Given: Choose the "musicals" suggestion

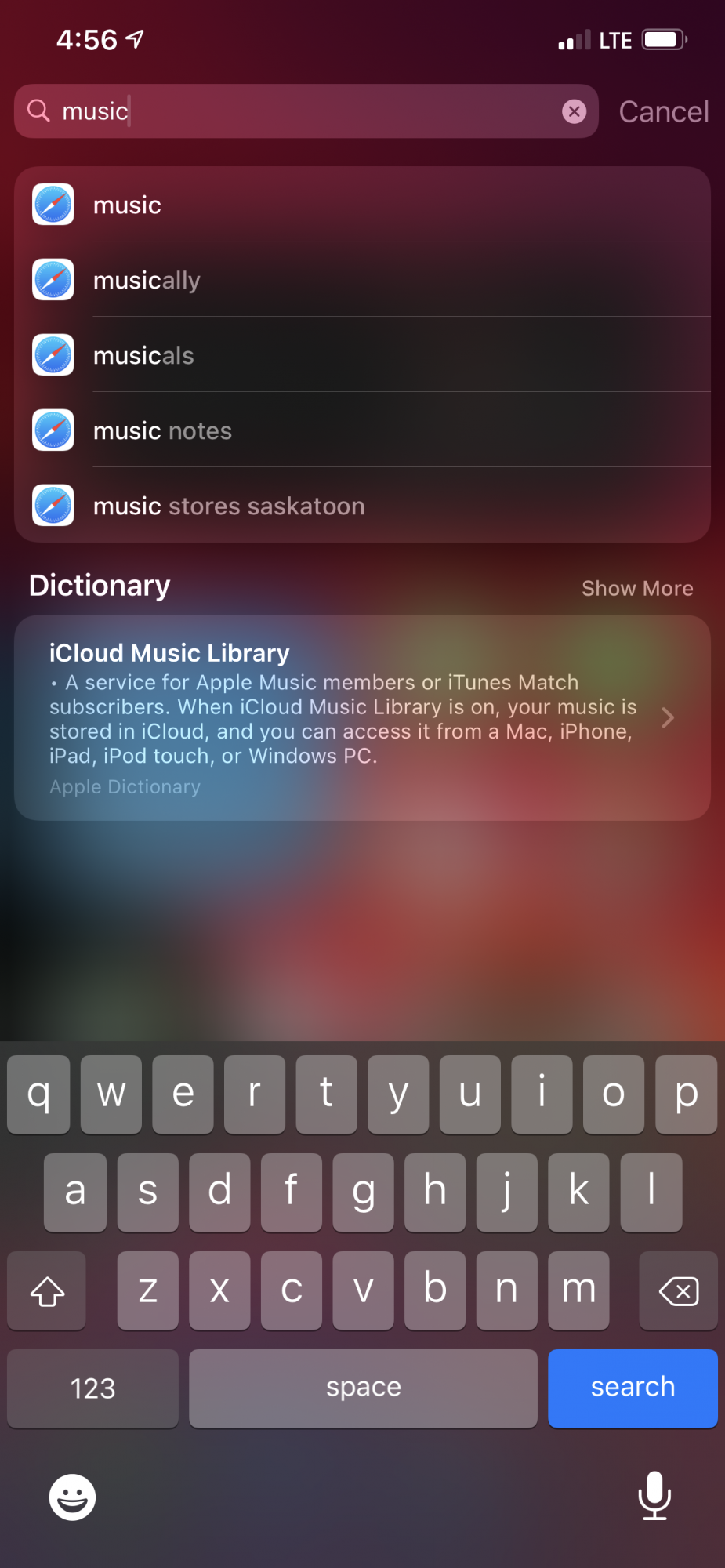Looking at the screenshot, I should tap(362, 355).
